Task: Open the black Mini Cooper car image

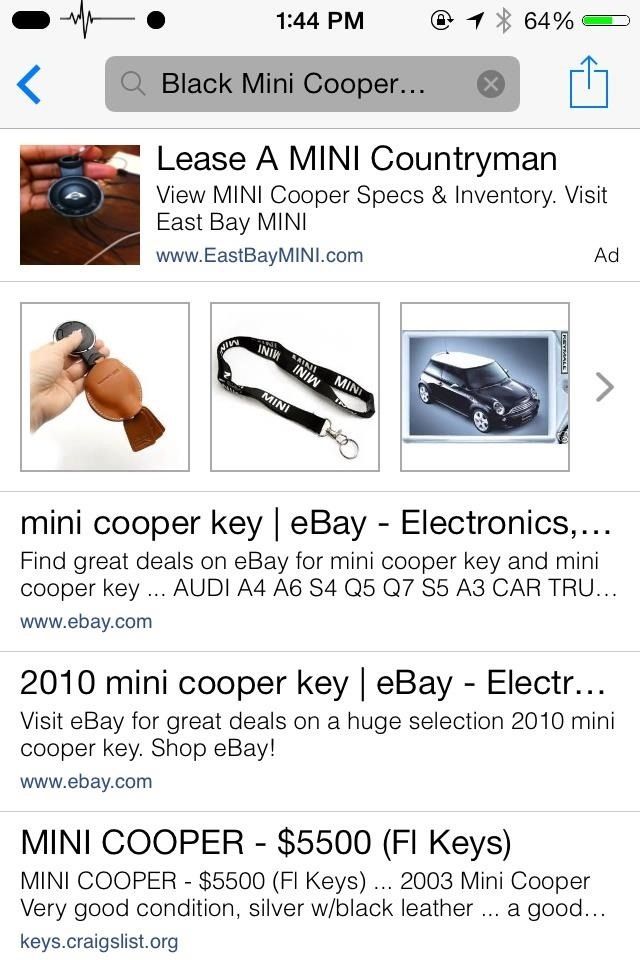Action: 485,387
